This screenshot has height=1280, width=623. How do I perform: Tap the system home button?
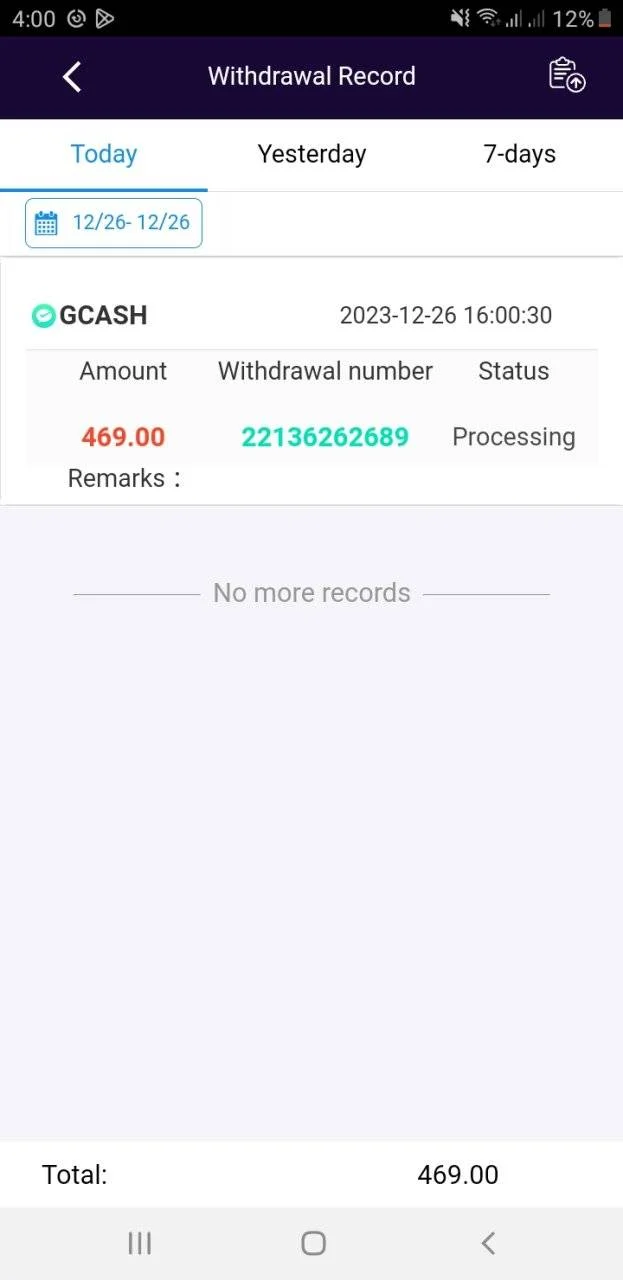pyautogui.click(x=313, y=1243)
